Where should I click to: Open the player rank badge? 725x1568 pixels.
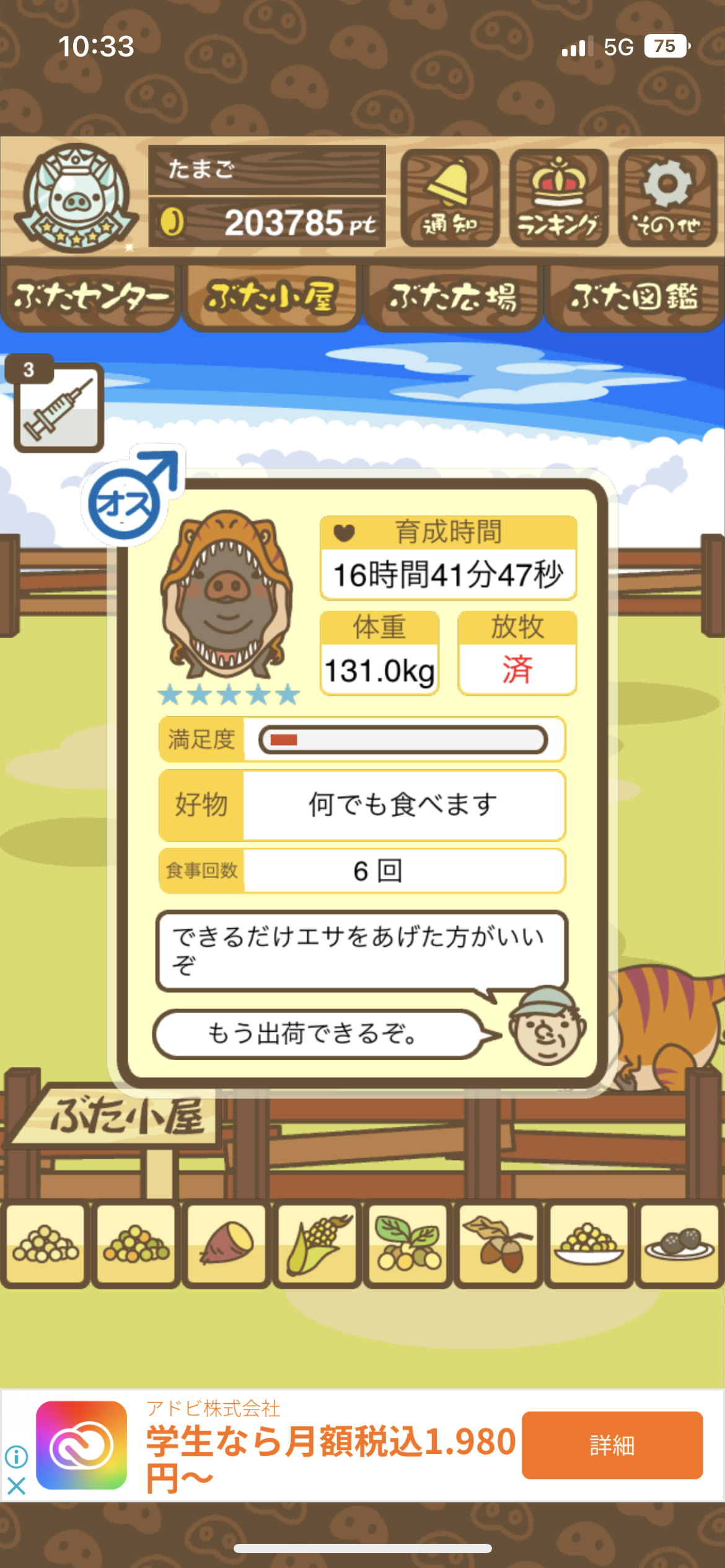click(76, 198)
